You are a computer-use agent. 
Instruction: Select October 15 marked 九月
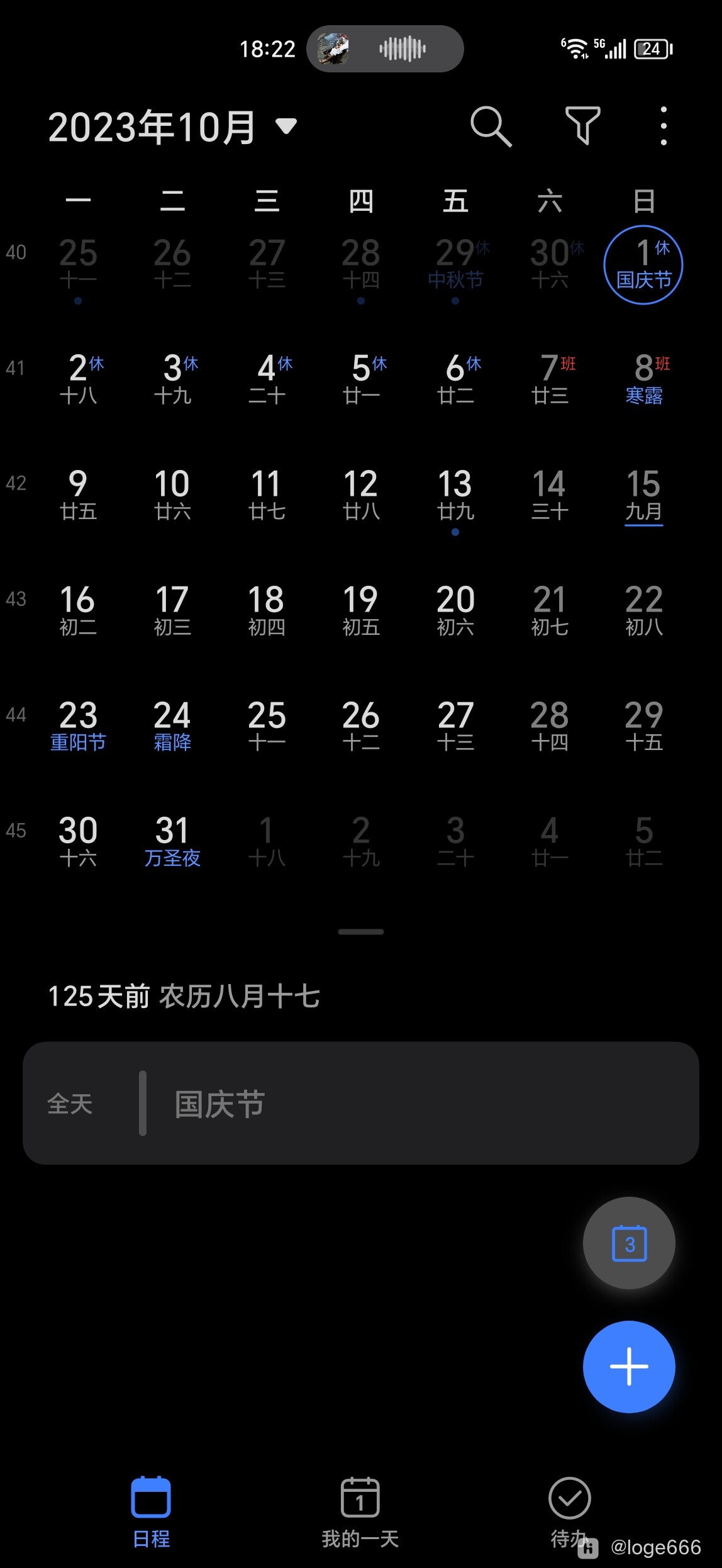coord(643,495)
